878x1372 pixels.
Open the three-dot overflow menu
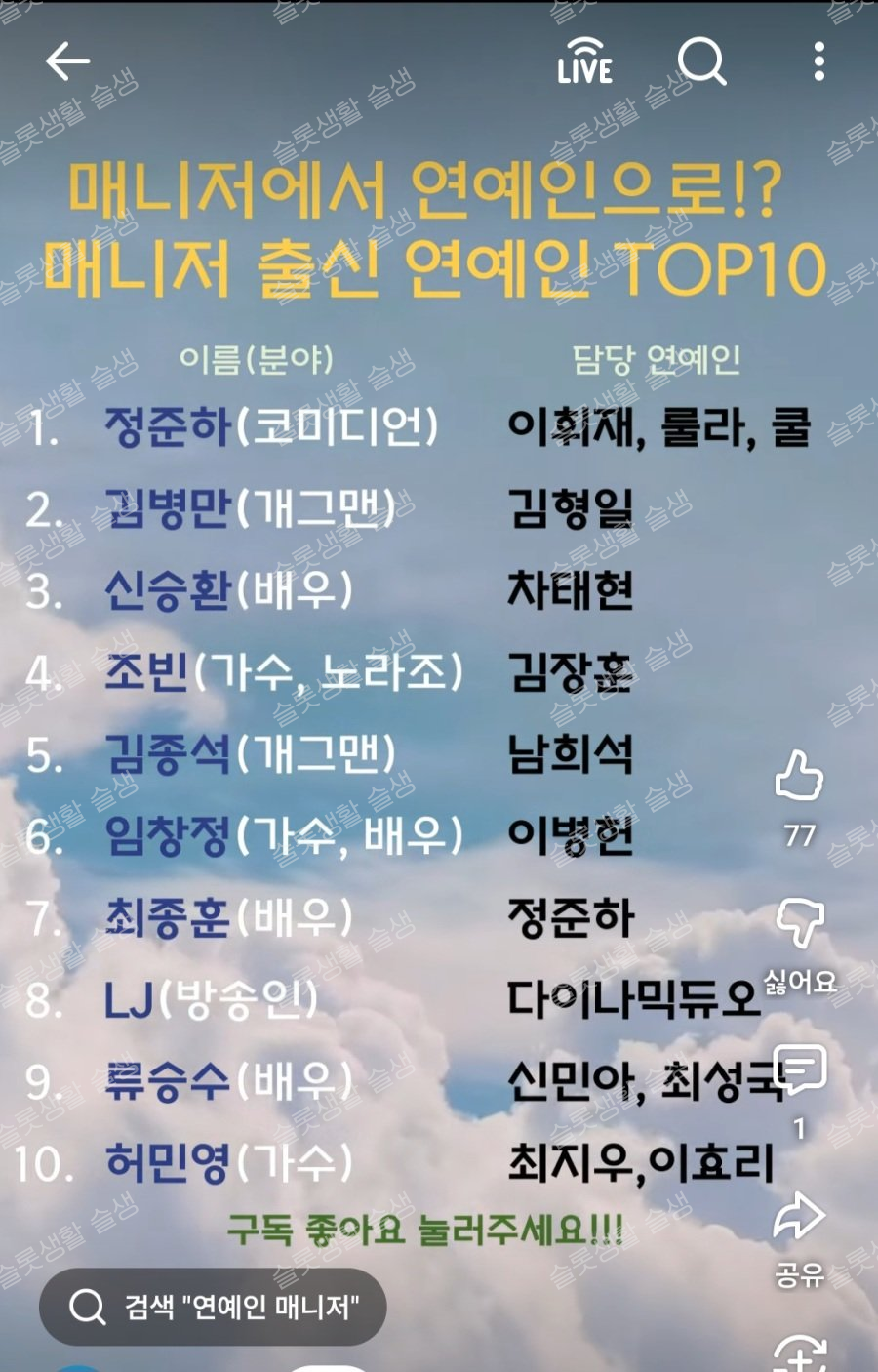(819, 61)
